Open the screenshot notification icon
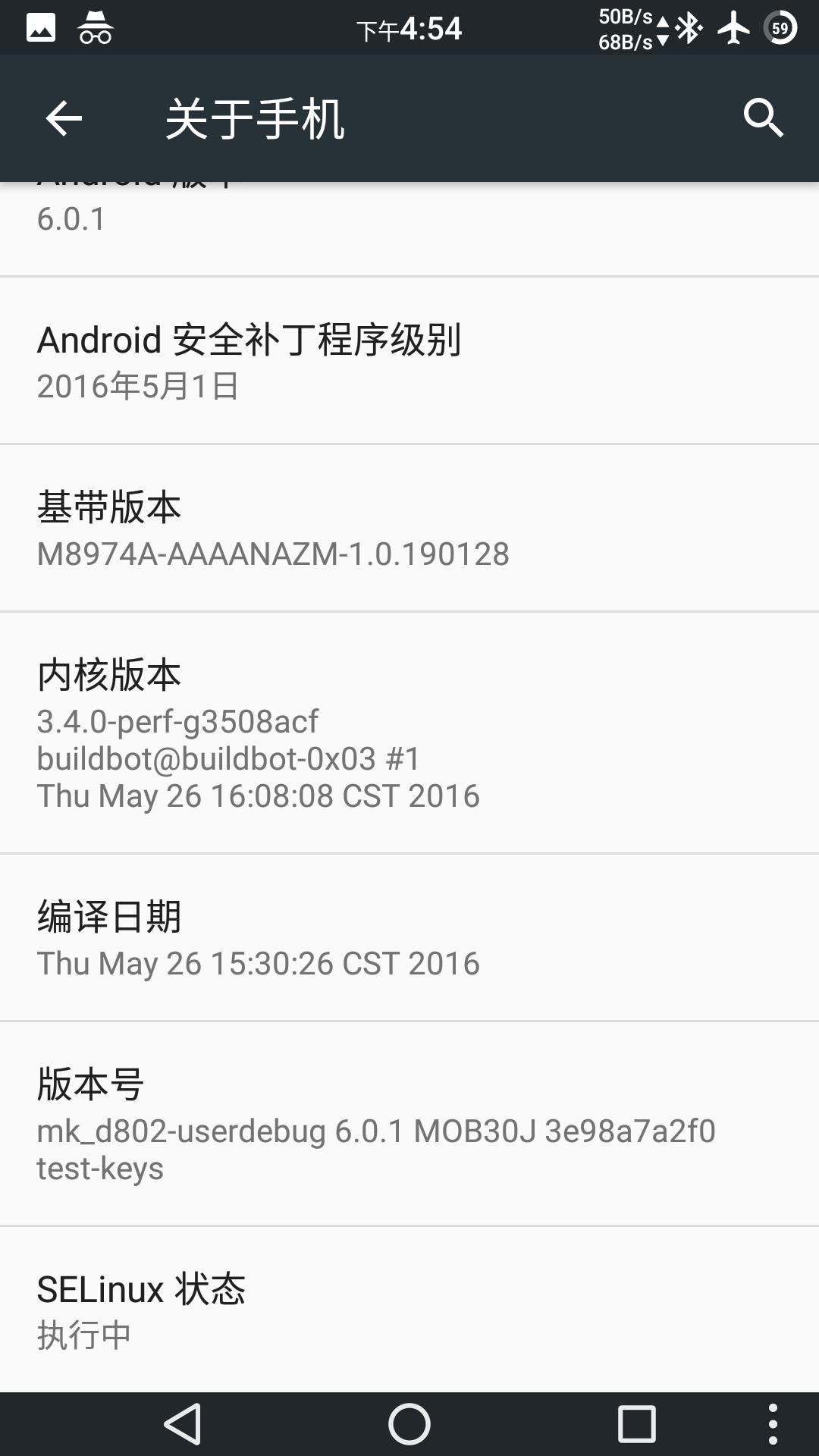 click(42, 28)
